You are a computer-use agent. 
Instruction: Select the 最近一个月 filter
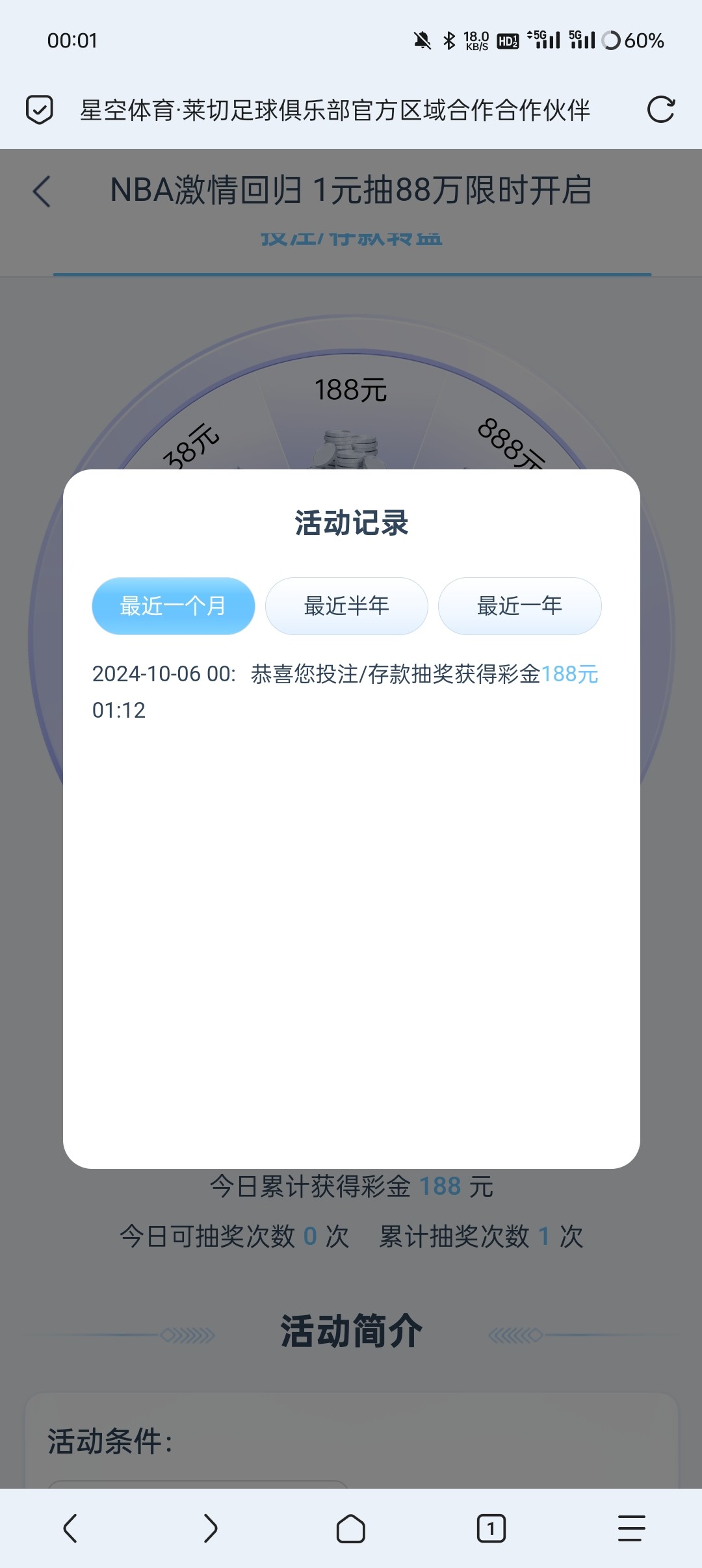point(173,606)
